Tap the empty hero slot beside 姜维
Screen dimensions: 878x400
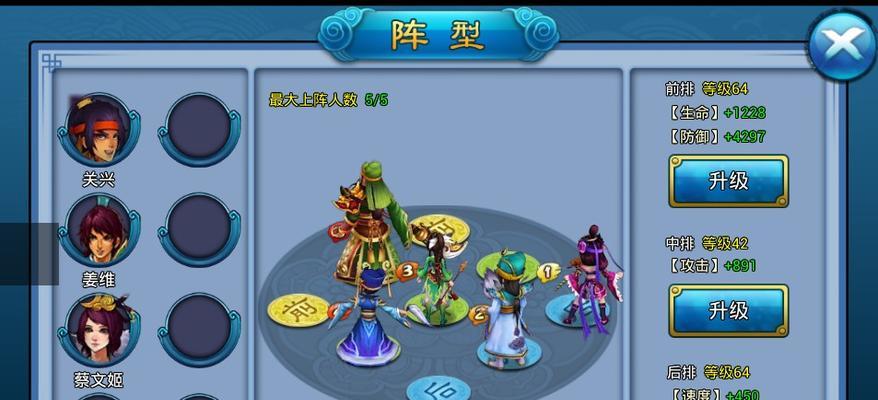tap(198, 229)
